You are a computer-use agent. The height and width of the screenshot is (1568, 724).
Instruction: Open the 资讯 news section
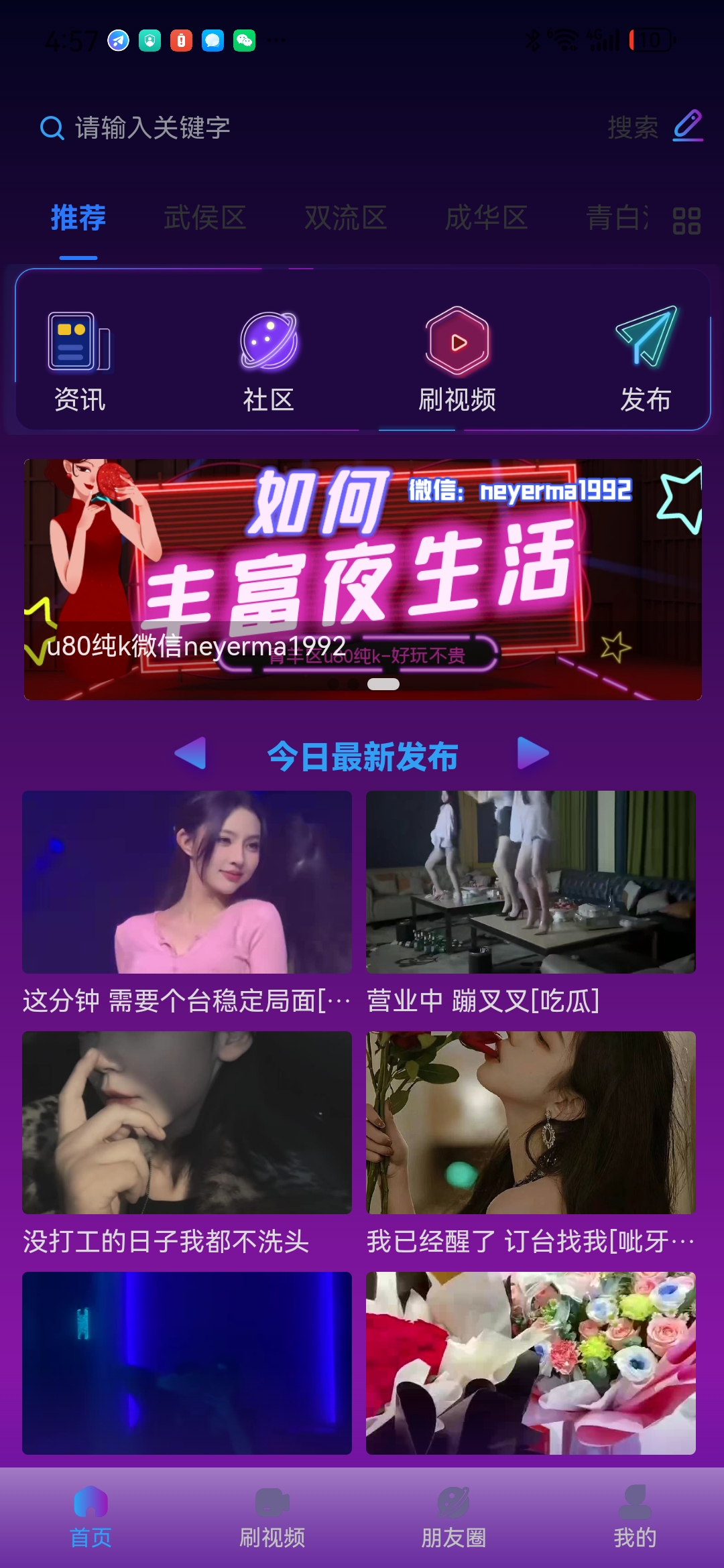pyautogui.click(x=79, y=361)
